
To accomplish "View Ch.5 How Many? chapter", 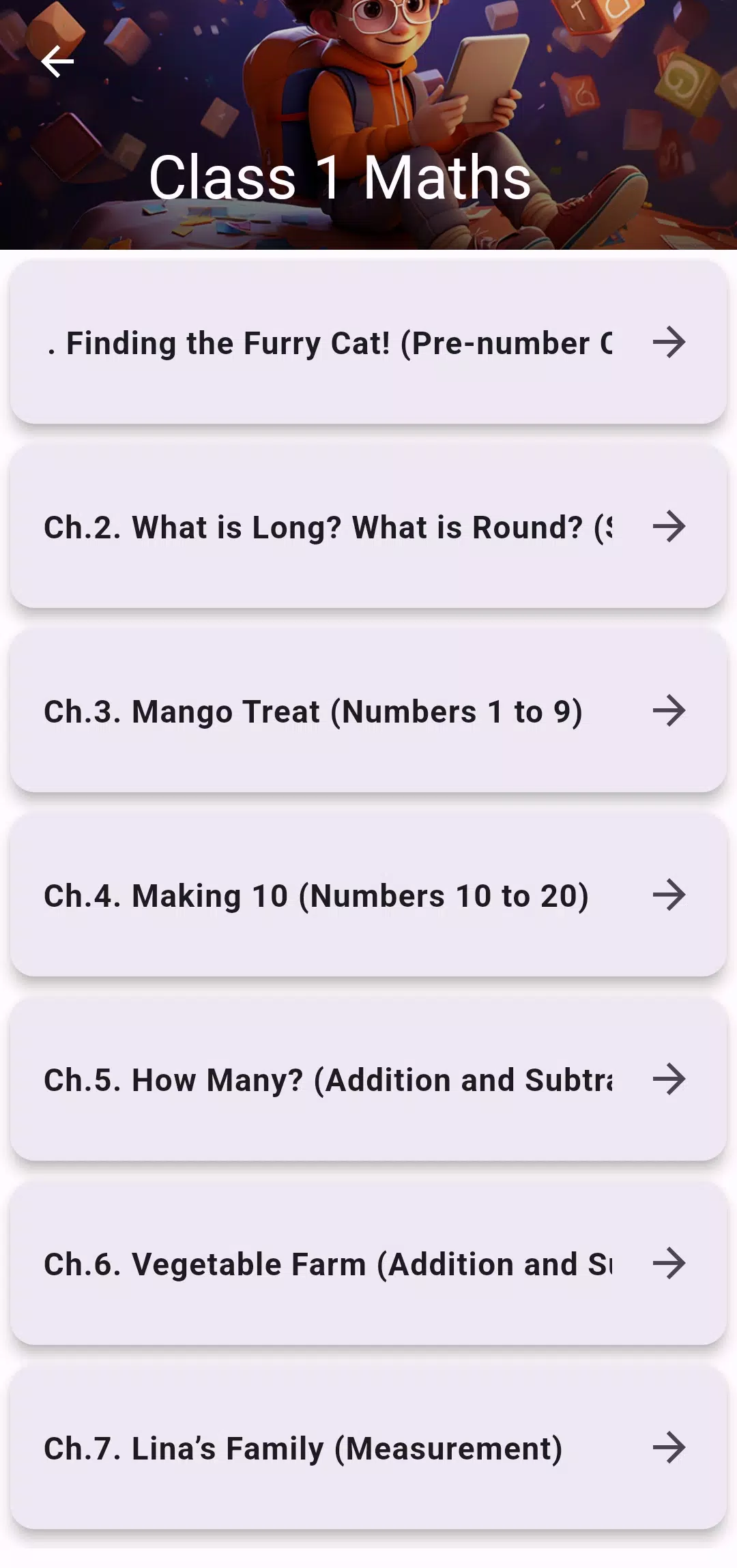I will (367, 1079).
